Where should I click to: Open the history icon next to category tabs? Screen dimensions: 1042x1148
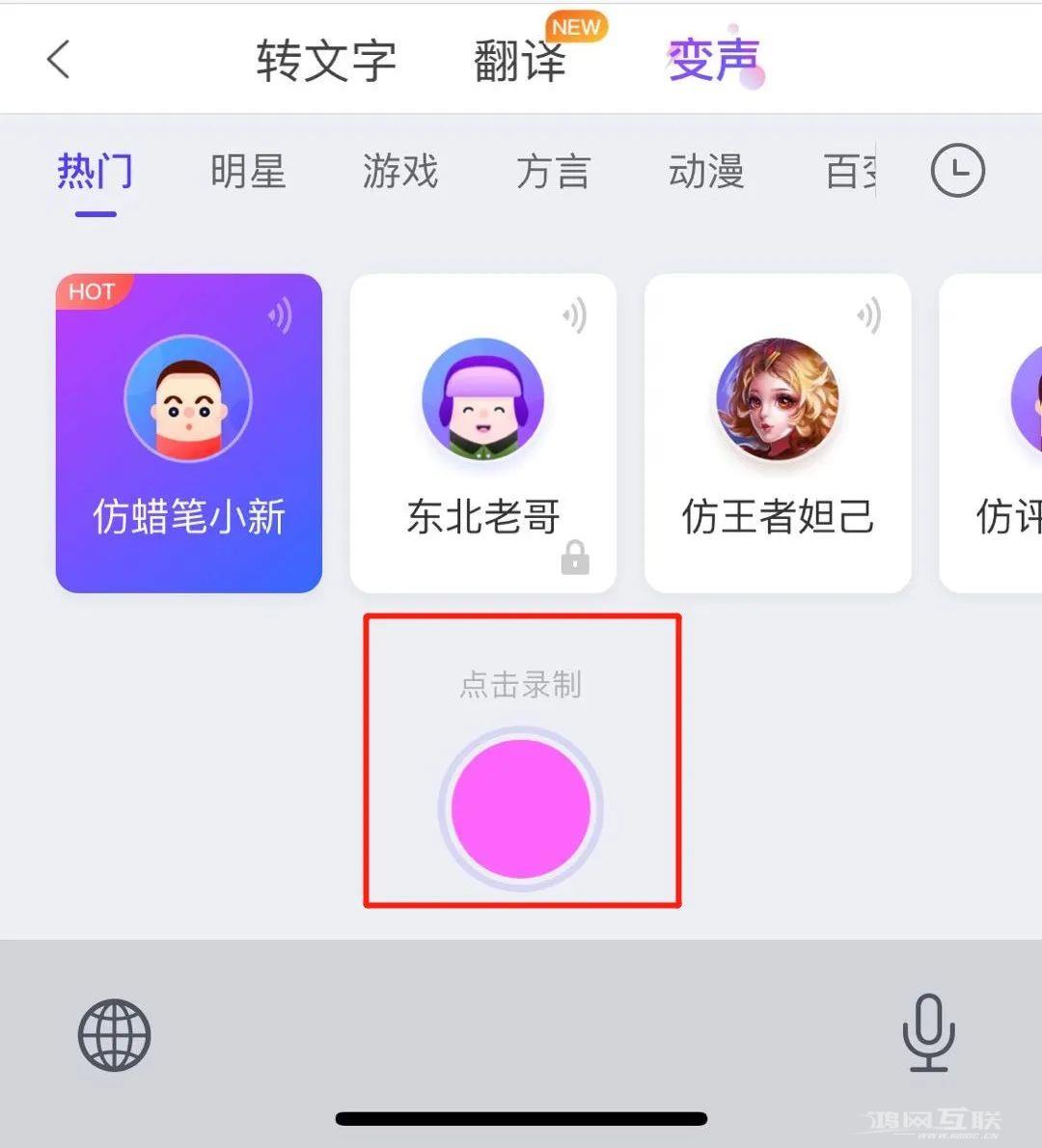pyautogui.click(x=956, y=172)
